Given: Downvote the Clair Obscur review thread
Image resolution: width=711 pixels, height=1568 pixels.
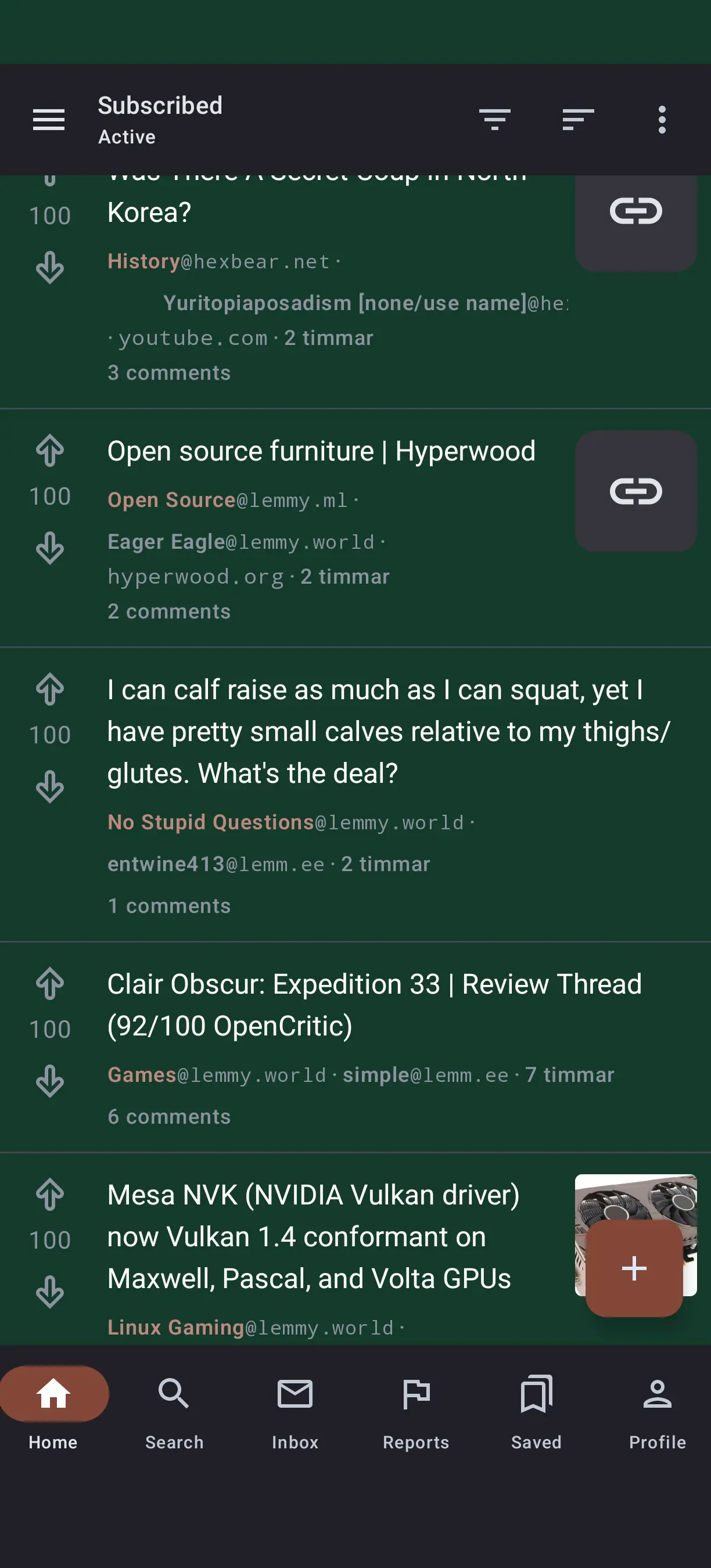Looking at the screenshot, I should pyautogui.click(x=50, y=1081).
